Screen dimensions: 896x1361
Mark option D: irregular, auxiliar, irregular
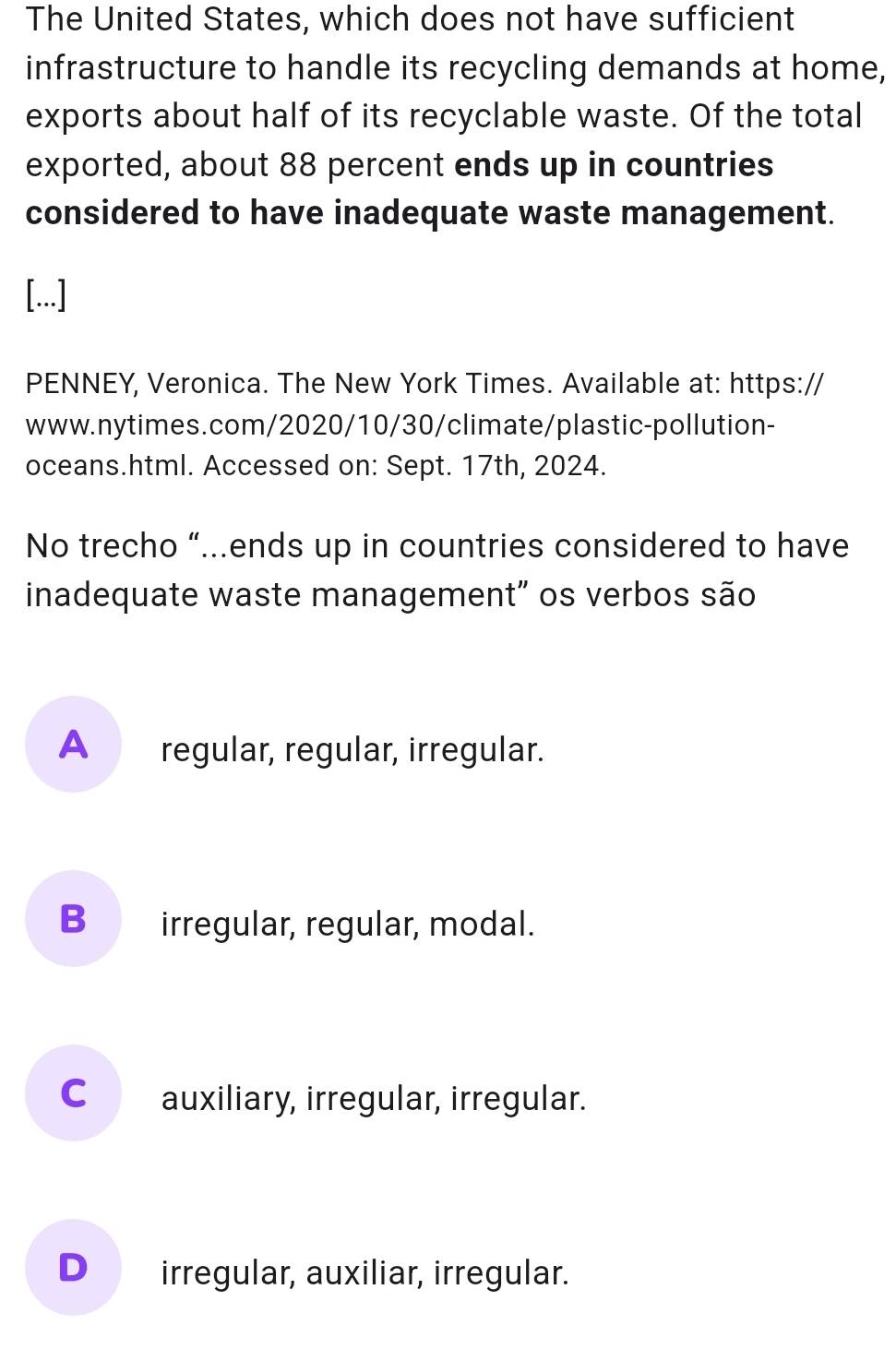(74, 1268)
